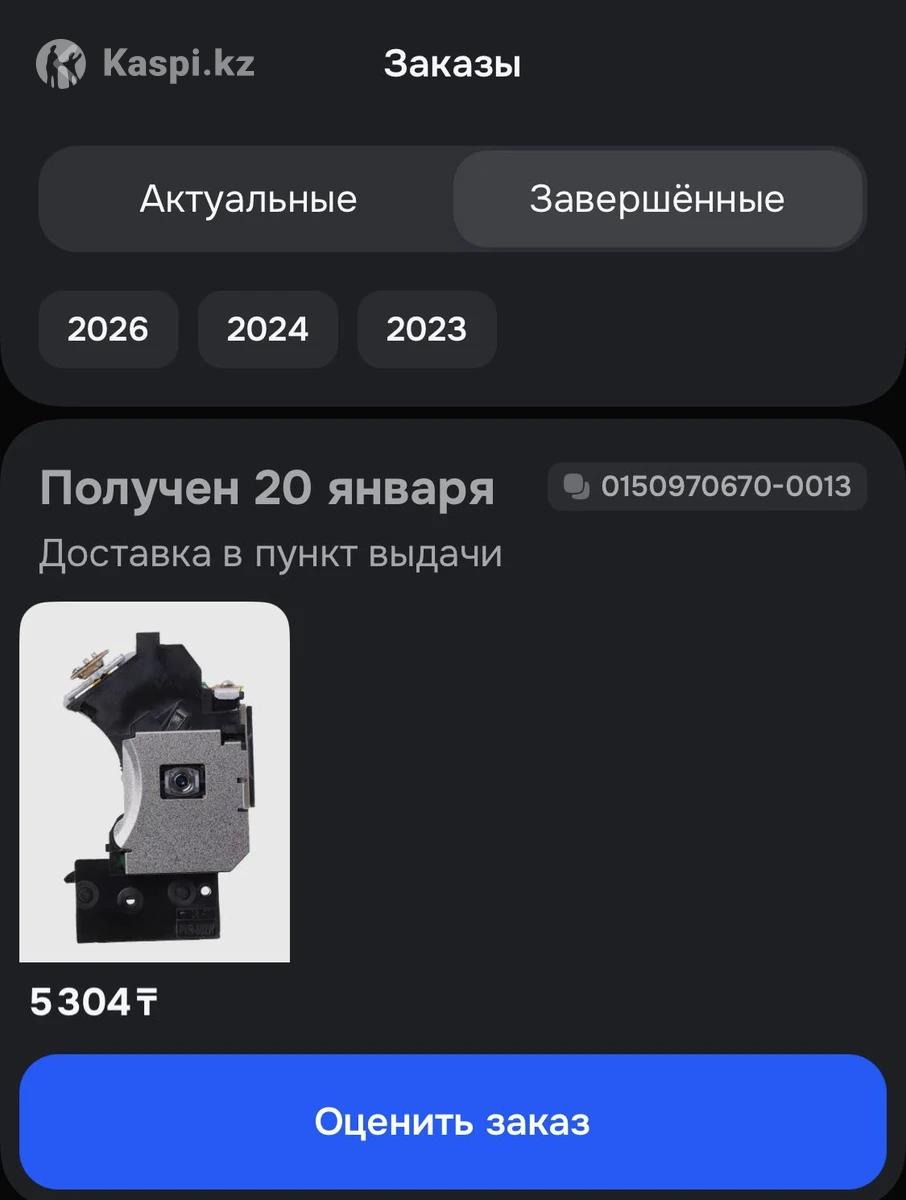Select the Завершённые tab

click(x=657, y=199)
